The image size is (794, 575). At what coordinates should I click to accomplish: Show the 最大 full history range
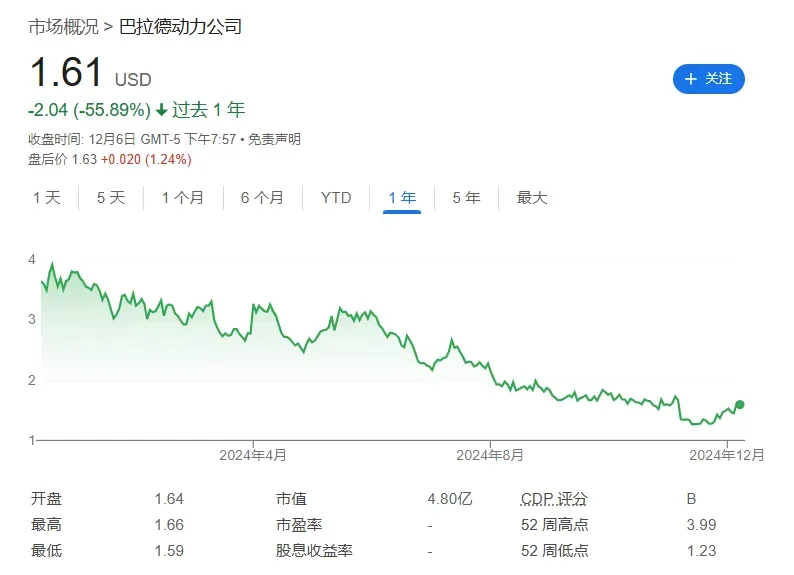coord(532,197)
